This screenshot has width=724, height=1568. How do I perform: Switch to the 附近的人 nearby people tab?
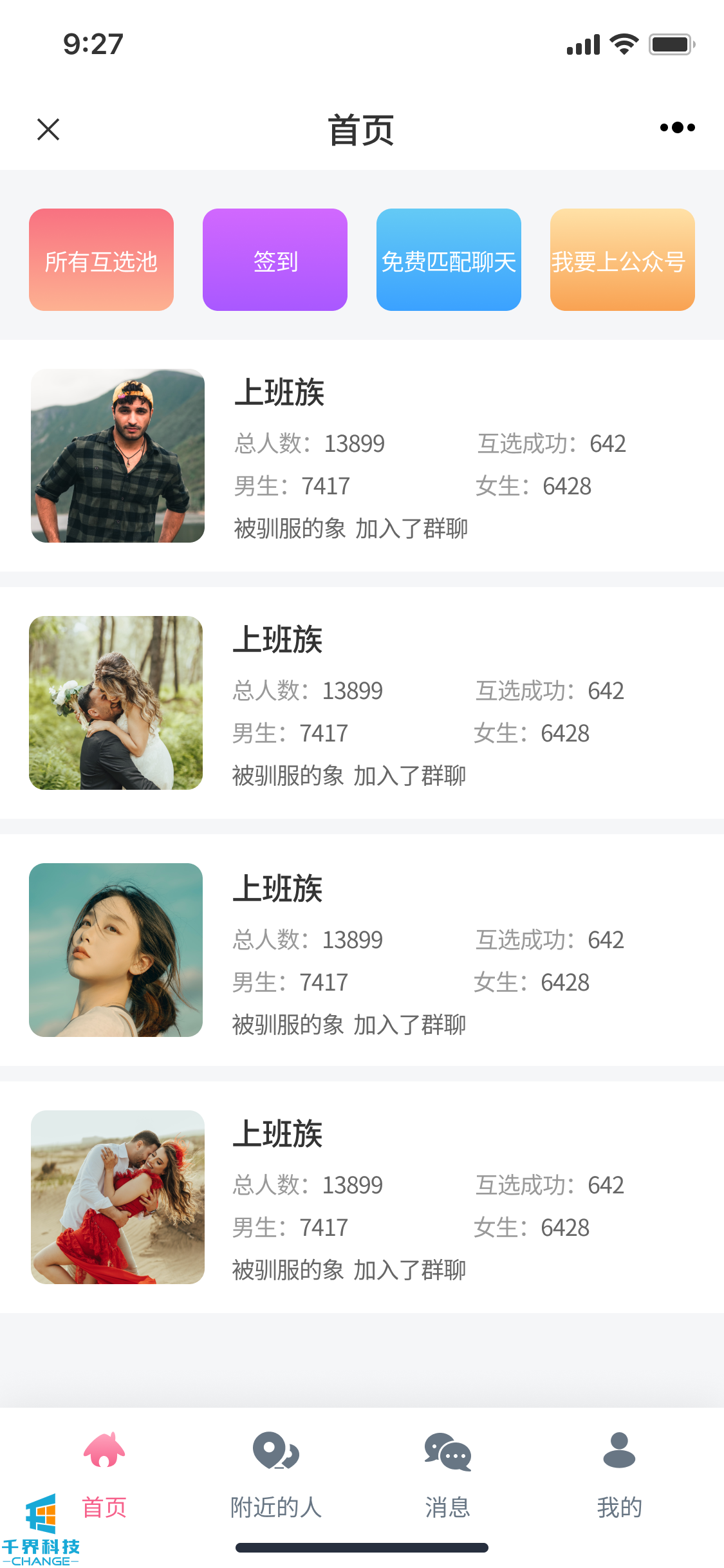[276, 1474]
